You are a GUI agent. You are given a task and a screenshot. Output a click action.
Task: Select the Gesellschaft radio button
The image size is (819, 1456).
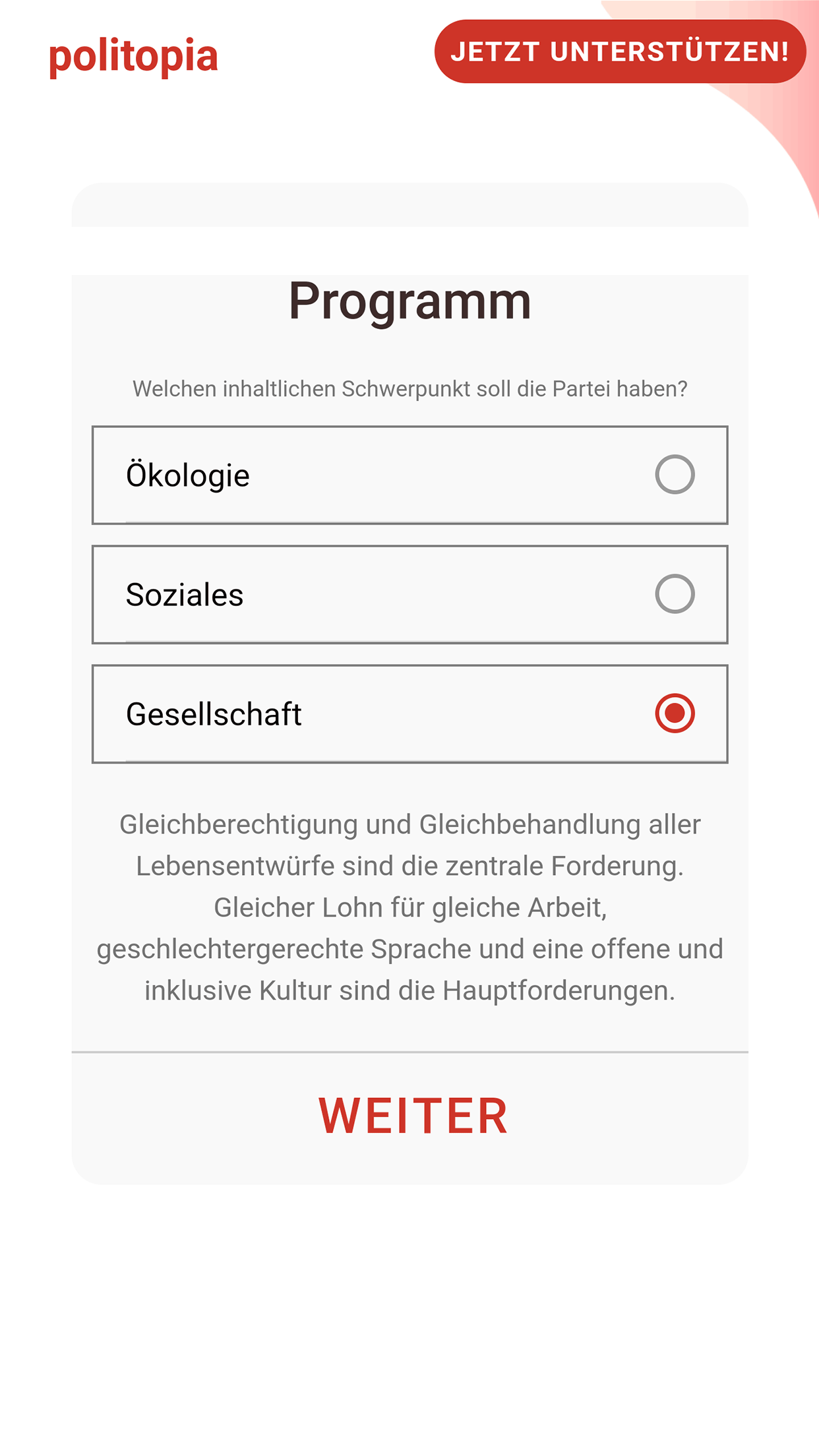point(675,713)
